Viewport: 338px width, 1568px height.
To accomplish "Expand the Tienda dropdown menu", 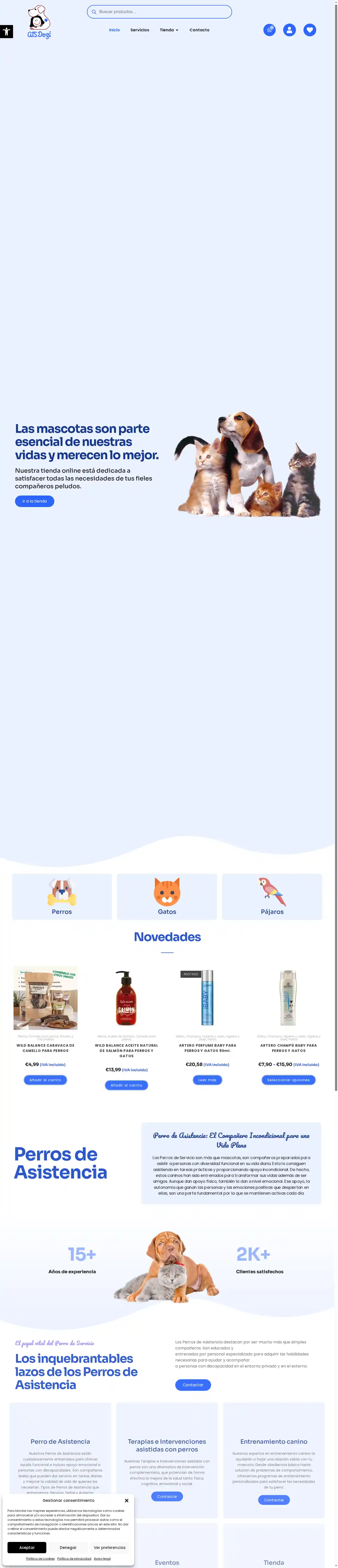I will pos(169,30).
